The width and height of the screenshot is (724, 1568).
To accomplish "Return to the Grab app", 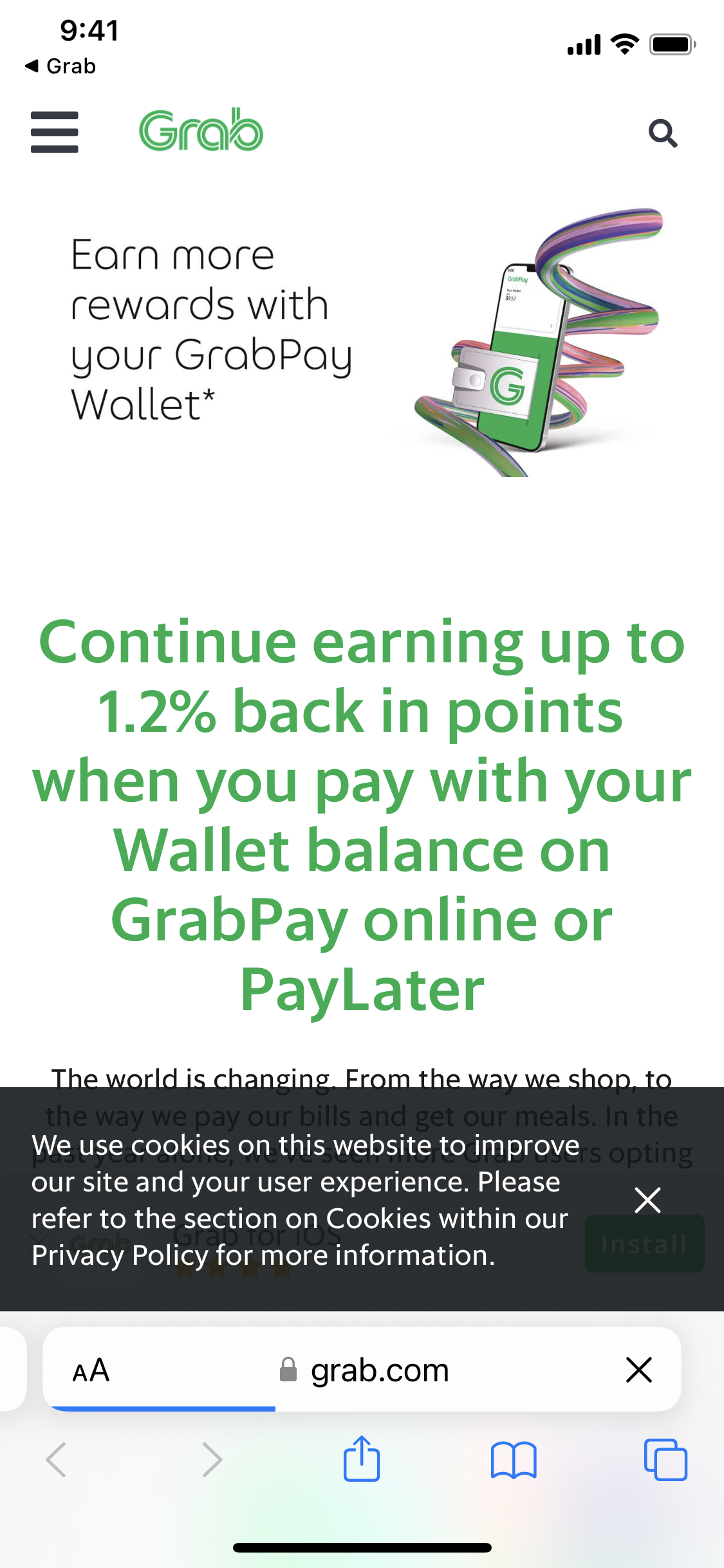I will (60, 66).
